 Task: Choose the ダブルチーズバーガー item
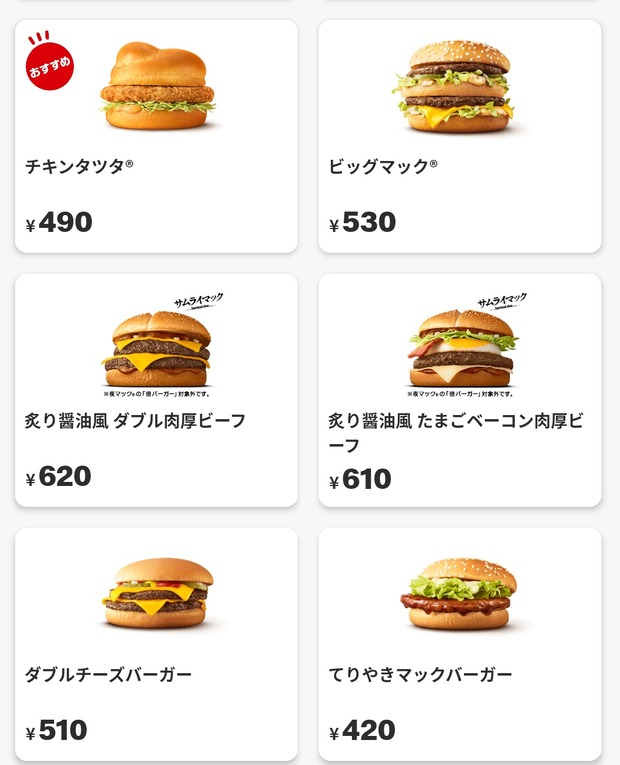(156, 644)
